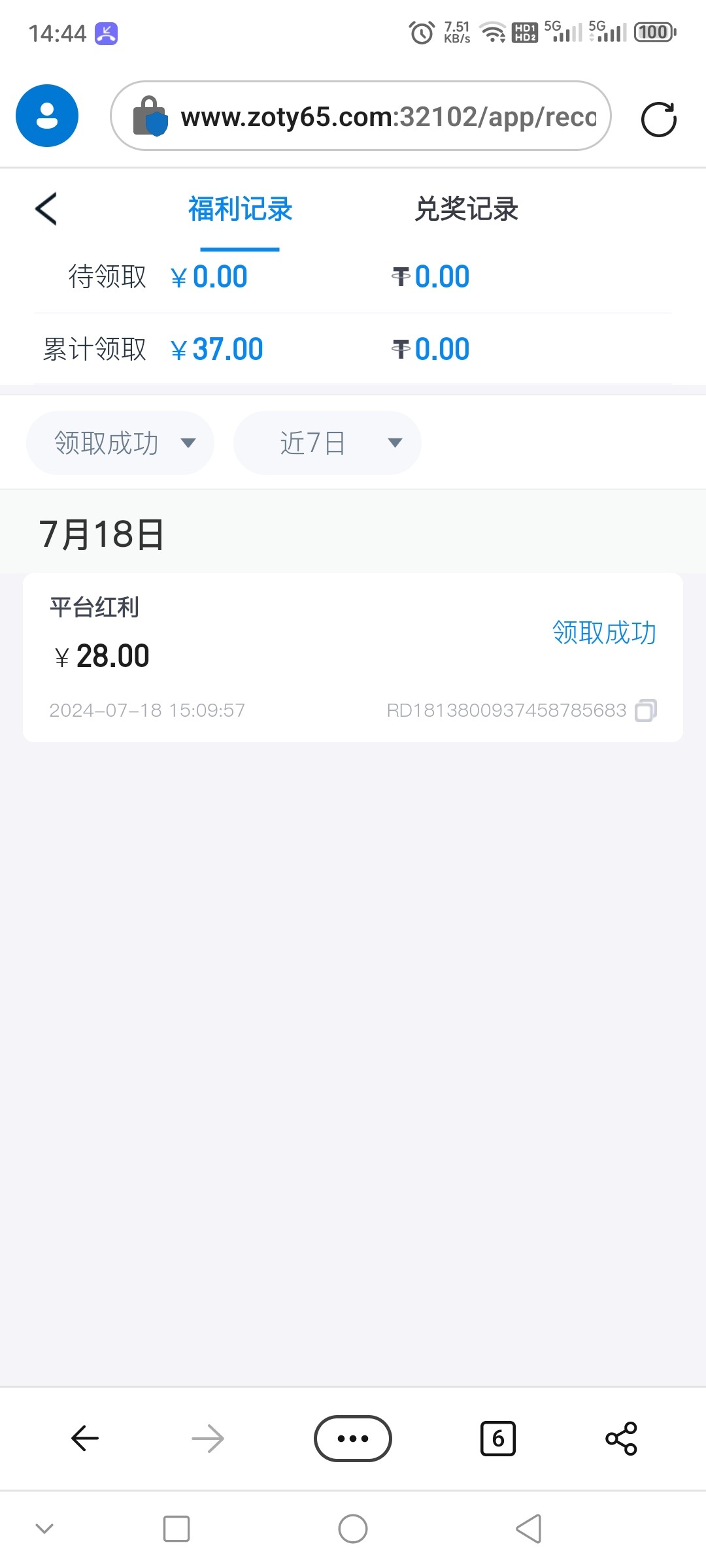The image size is (706, 1568).
Task: Open the tab switcher showing 6 tabs
Action: [x=498, y=1438]
